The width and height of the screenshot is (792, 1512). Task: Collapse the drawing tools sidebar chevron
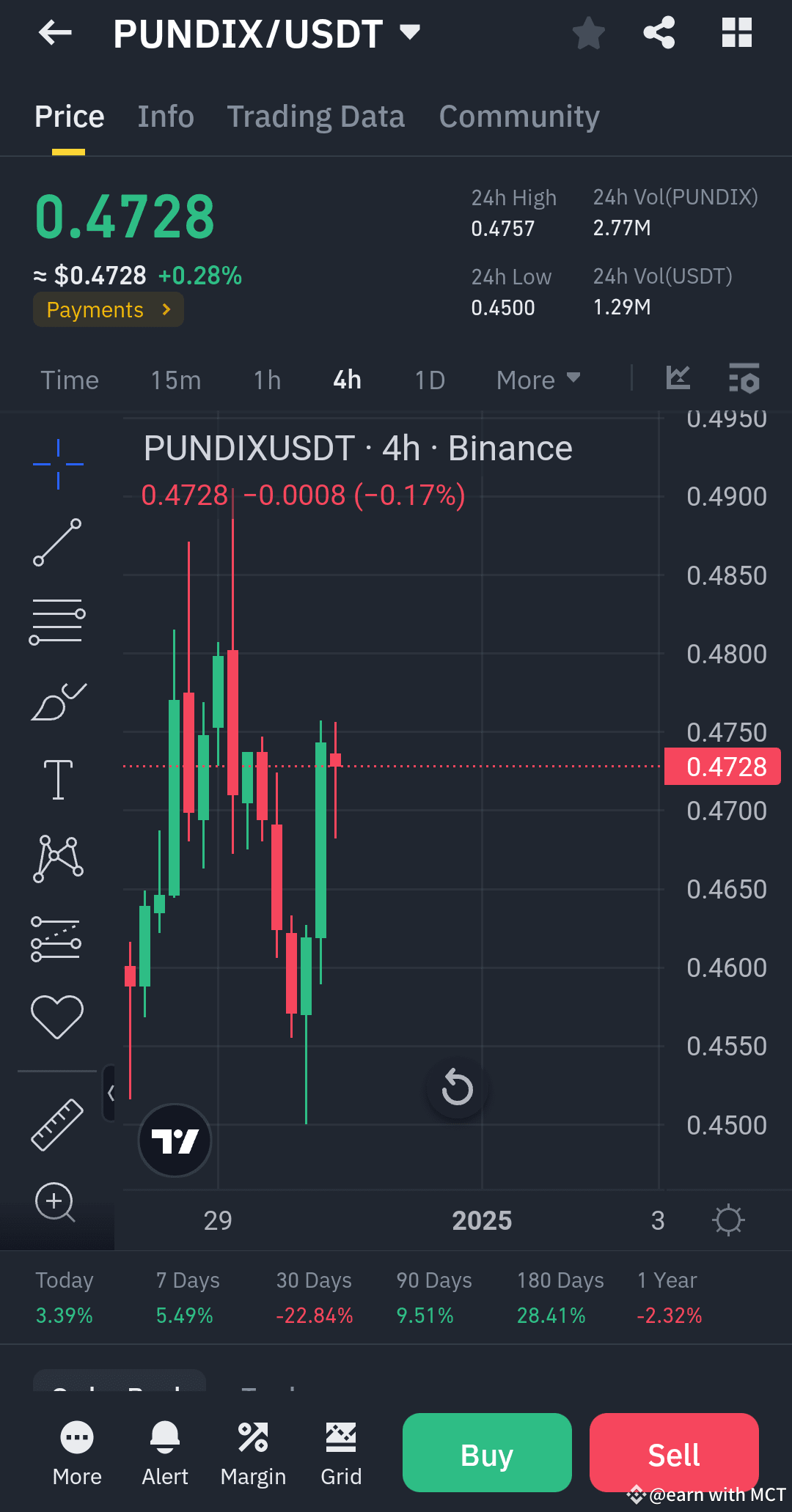click(111, 1092)
